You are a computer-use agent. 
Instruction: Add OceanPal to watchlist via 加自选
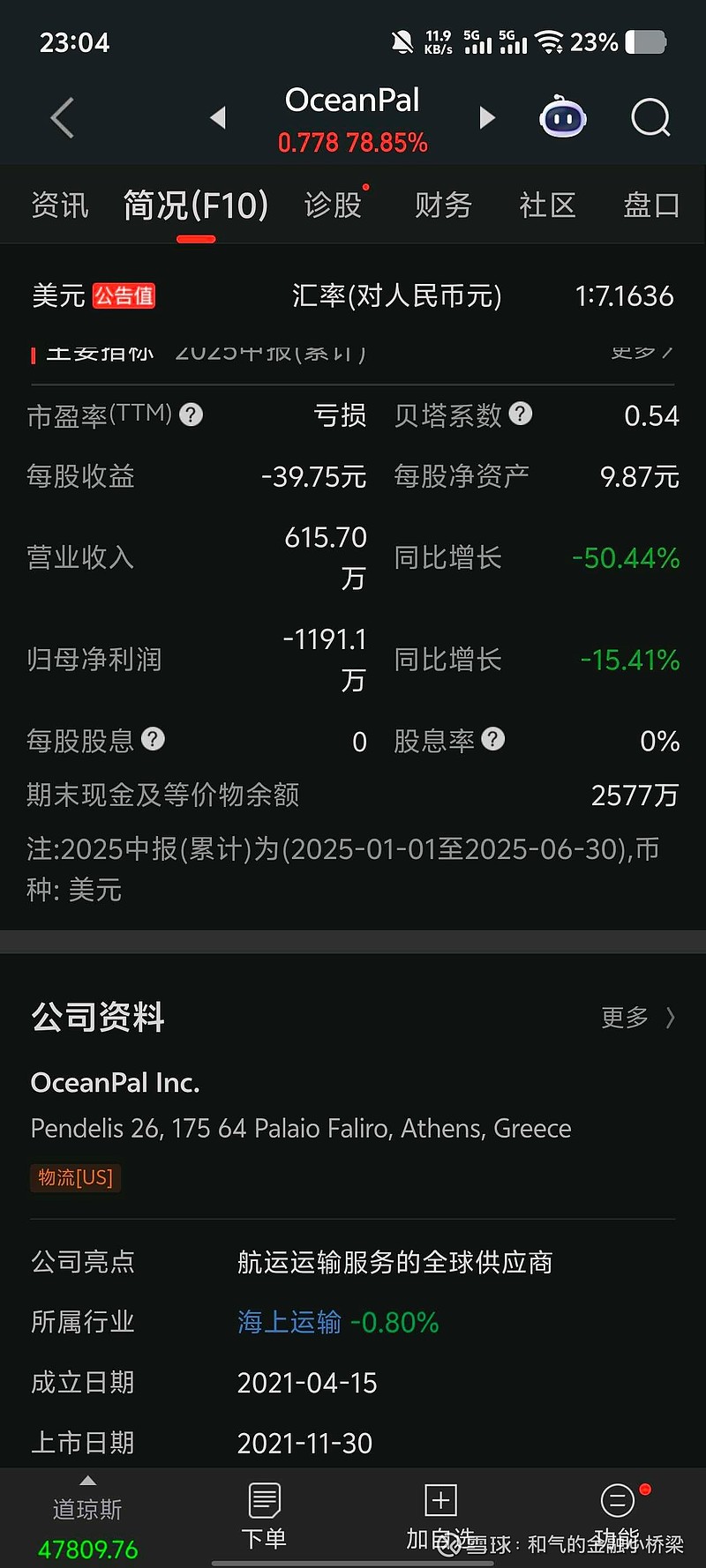440,1517
